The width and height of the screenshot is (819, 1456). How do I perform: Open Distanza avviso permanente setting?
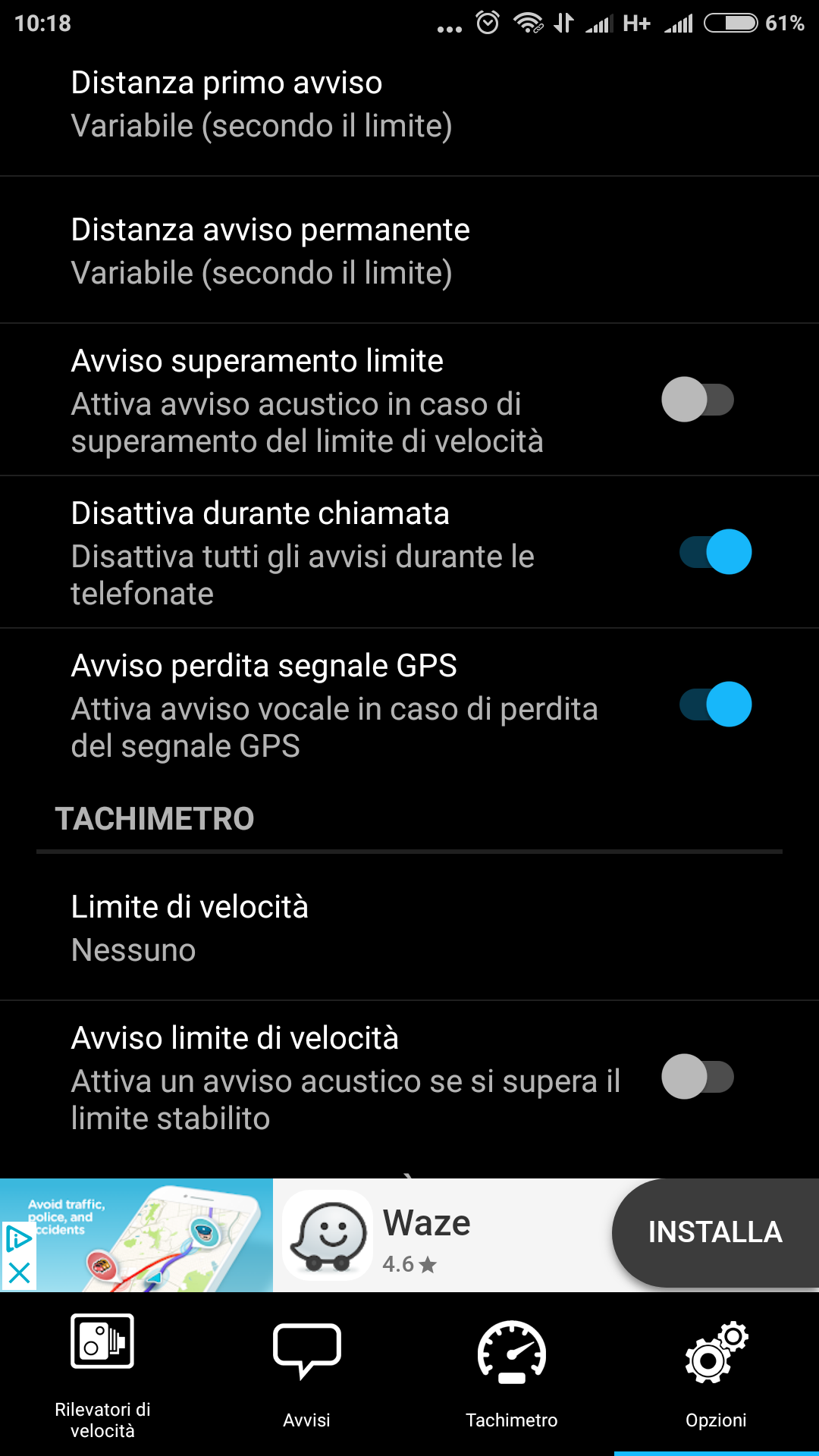[409, 250]
